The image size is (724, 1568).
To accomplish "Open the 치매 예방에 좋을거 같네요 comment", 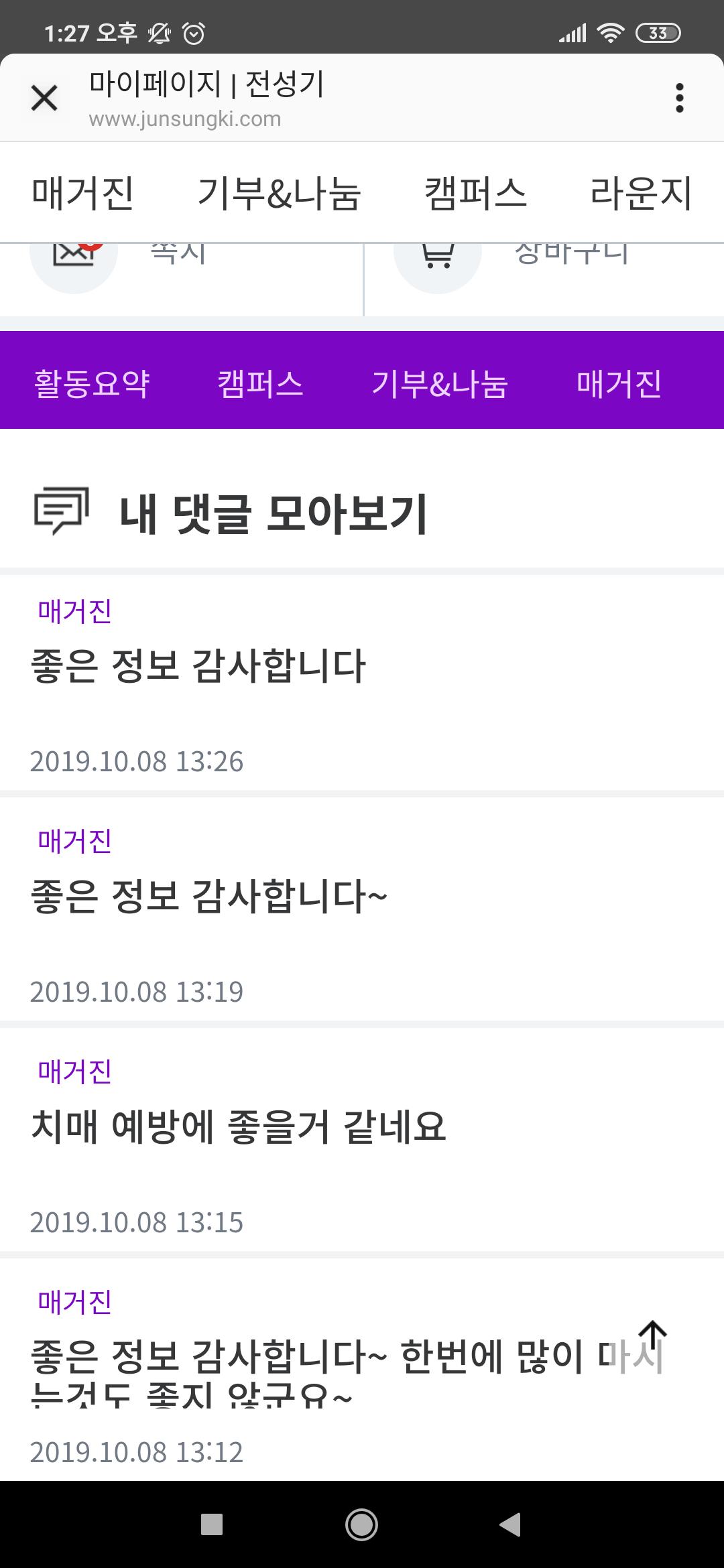I will pos(362,1140).
